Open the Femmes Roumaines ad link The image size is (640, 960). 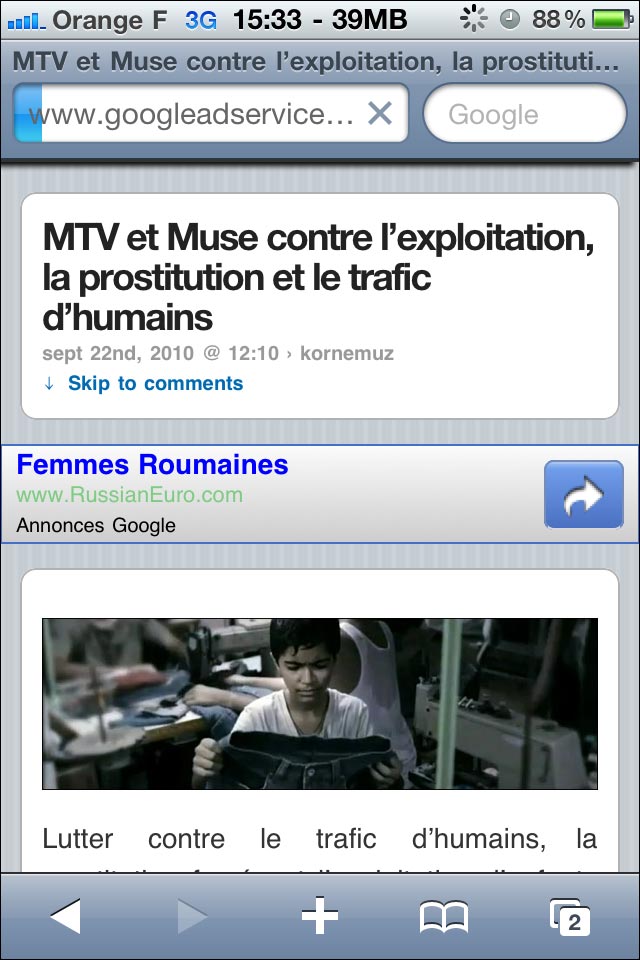click(x=153, y=465)
